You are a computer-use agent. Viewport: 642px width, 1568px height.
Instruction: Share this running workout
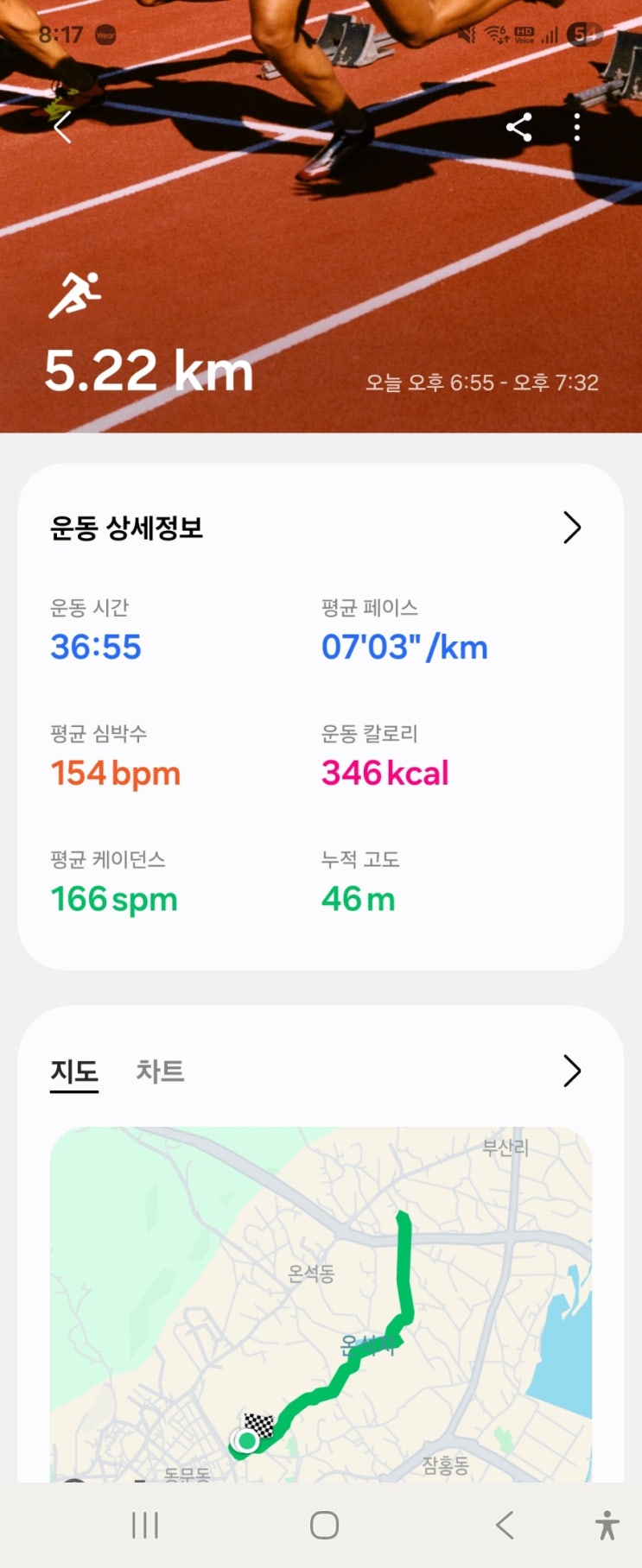[x=518, y=128]
